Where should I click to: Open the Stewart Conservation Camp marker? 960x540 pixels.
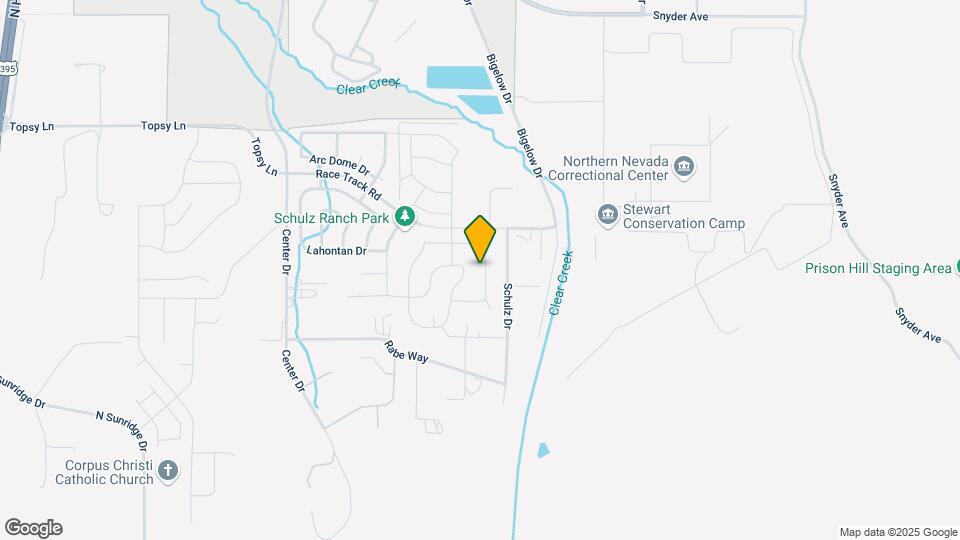(608, 215)
